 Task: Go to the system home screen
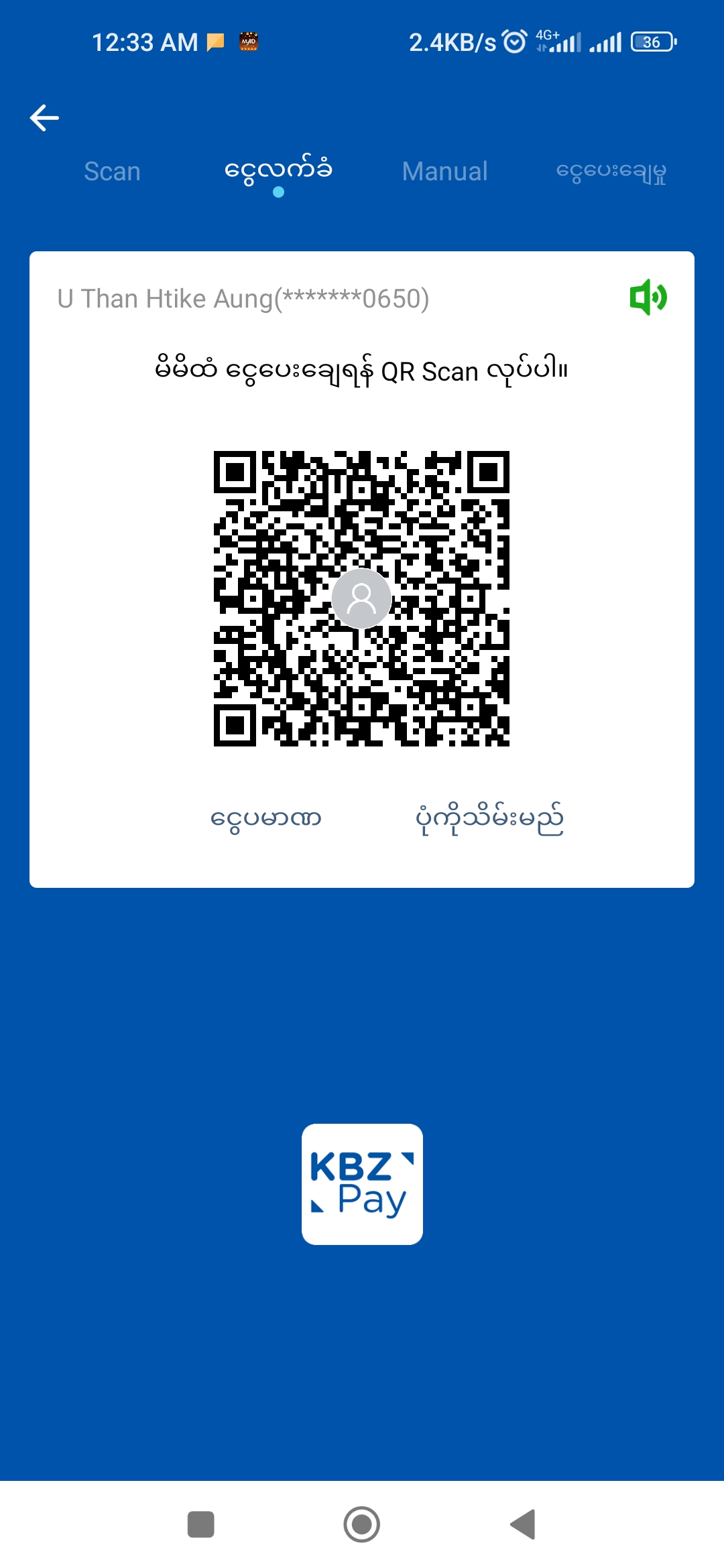[x=362, y=1524]
